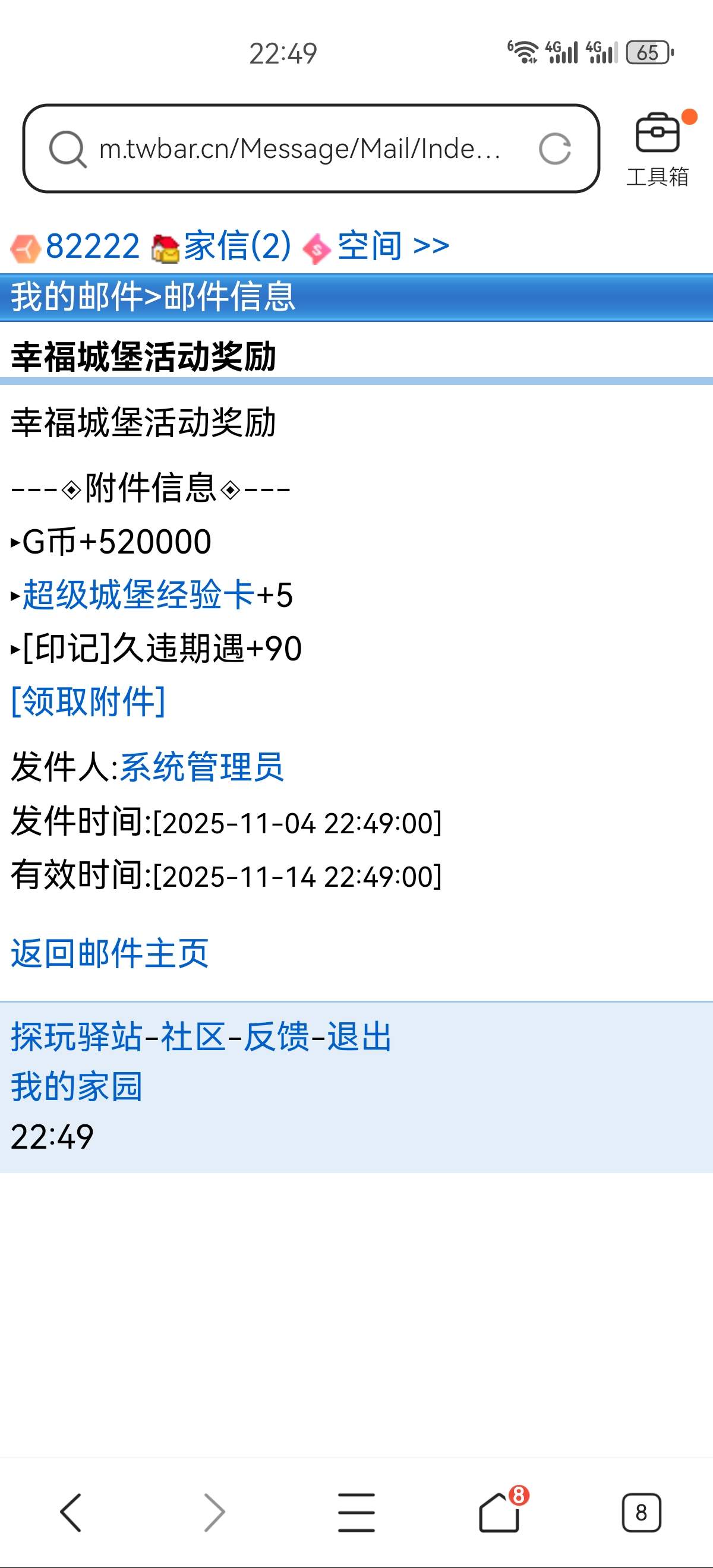Open the 空间 >> link
The image size is (713, 1568).
click(393, 246)
